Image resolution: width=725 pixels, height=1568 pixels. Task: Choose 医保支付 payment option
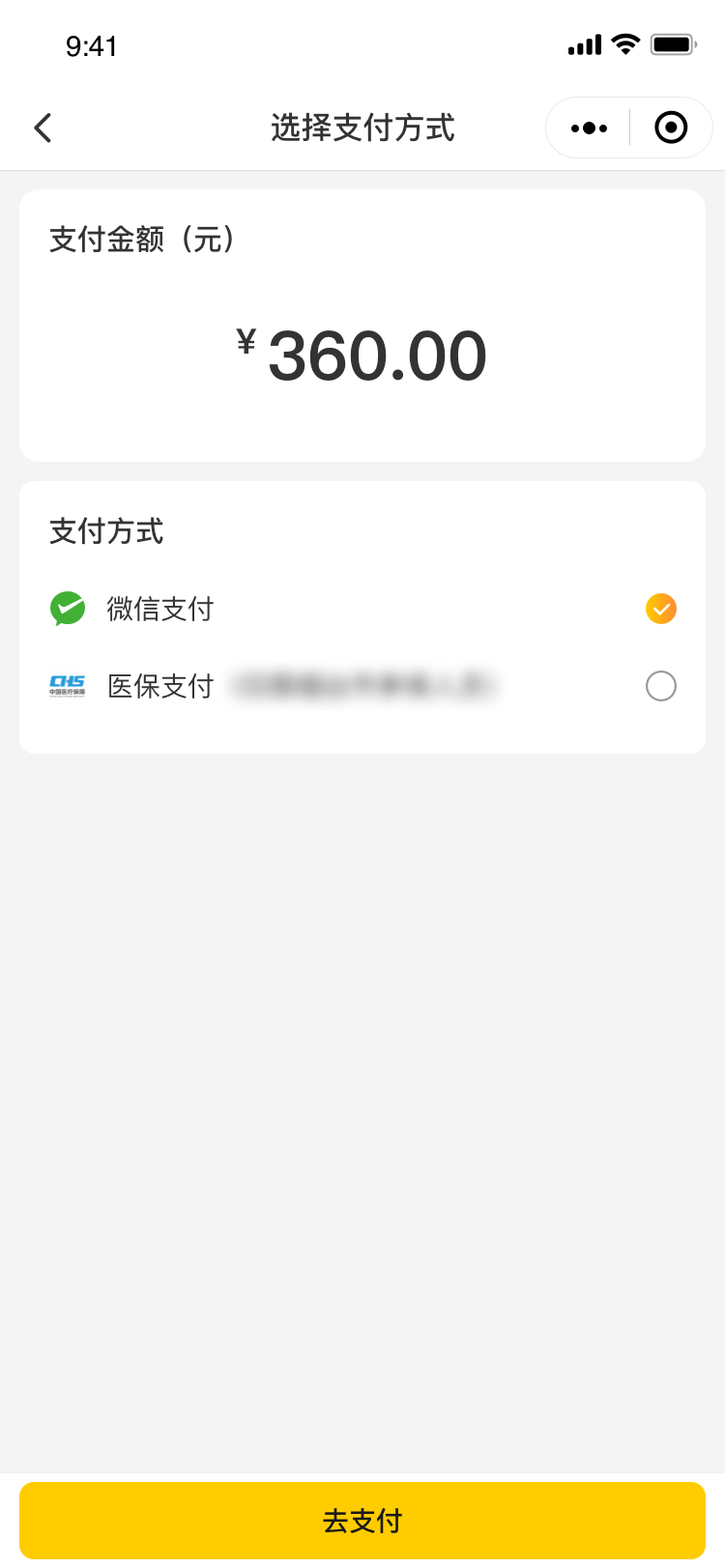point(660,686)
